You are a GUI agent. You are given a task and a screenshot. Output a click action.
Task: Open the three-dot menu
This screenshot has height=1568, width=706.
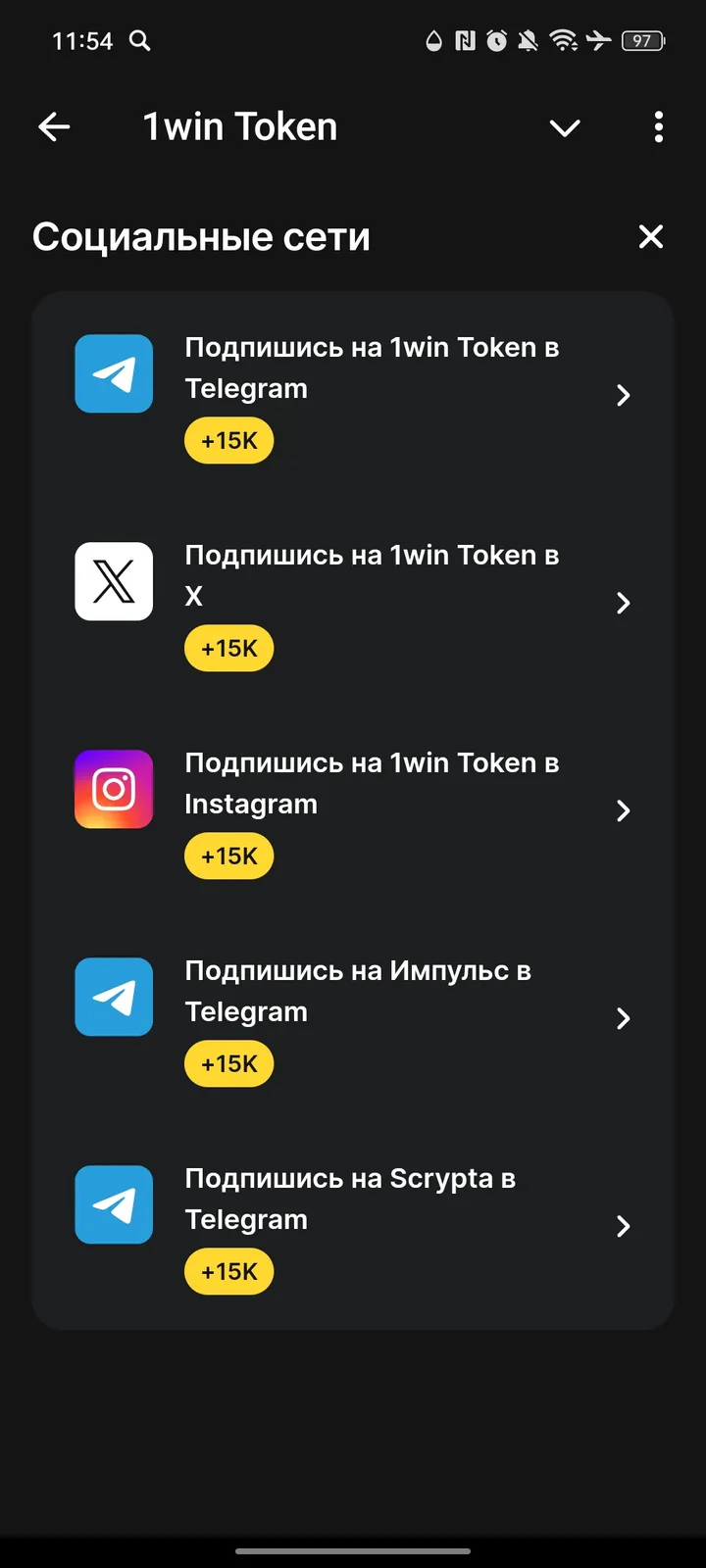(658, 127)
